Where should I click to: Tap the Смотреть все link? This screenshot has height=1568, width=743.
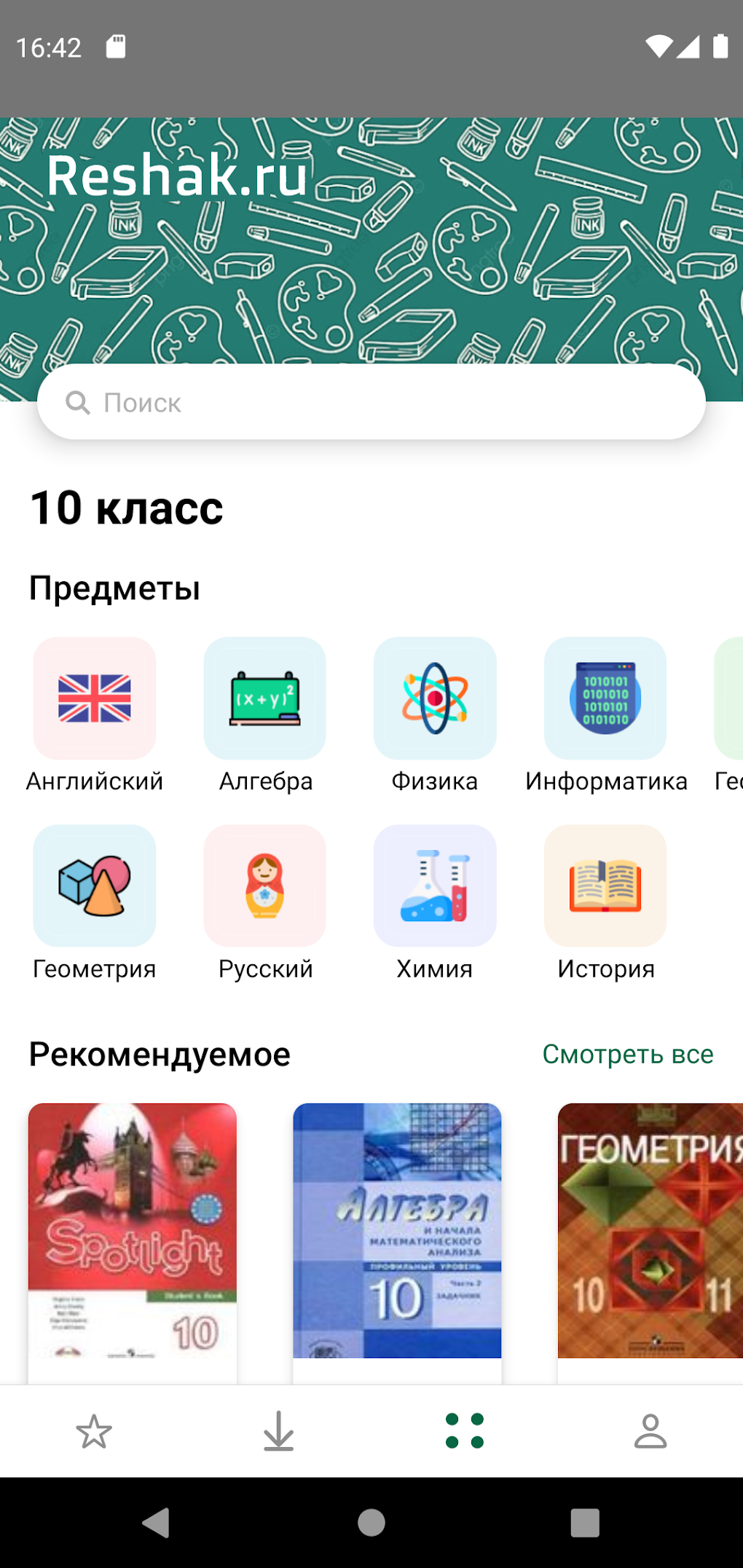tap(628, 1054)
